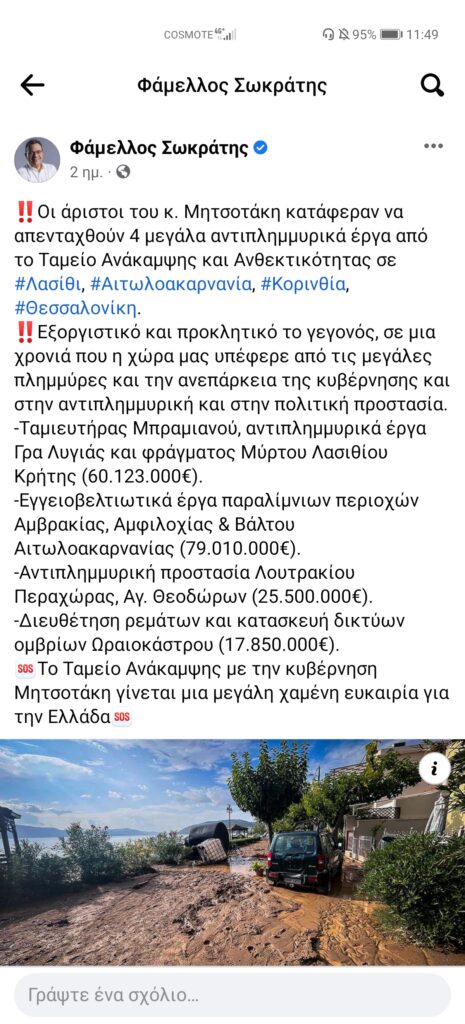Open Φάμελλος Σωκράτης profile picture

click(37, 159)
